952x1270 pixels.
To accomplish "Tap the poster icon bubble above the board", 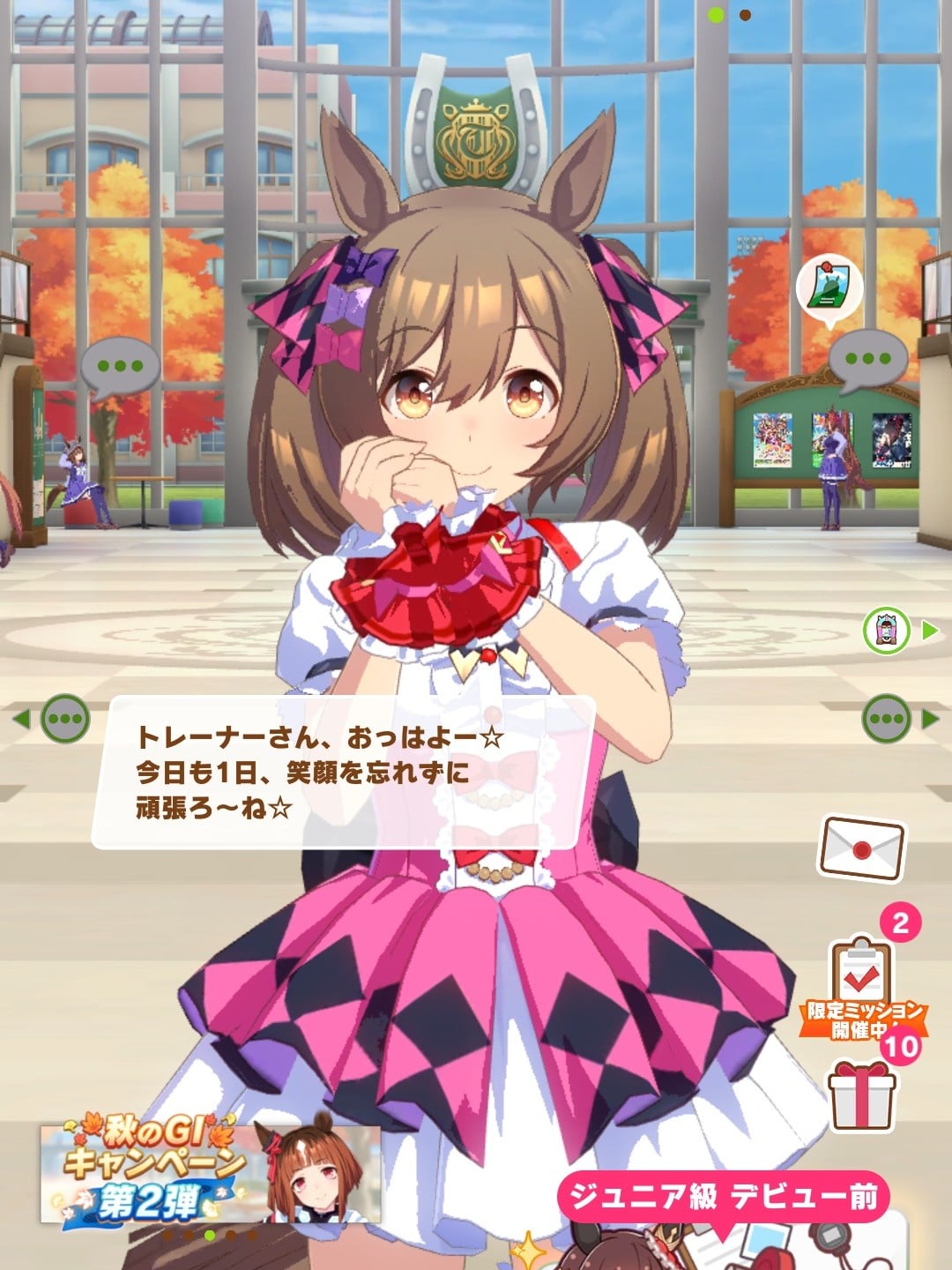I will click(829, 291).
